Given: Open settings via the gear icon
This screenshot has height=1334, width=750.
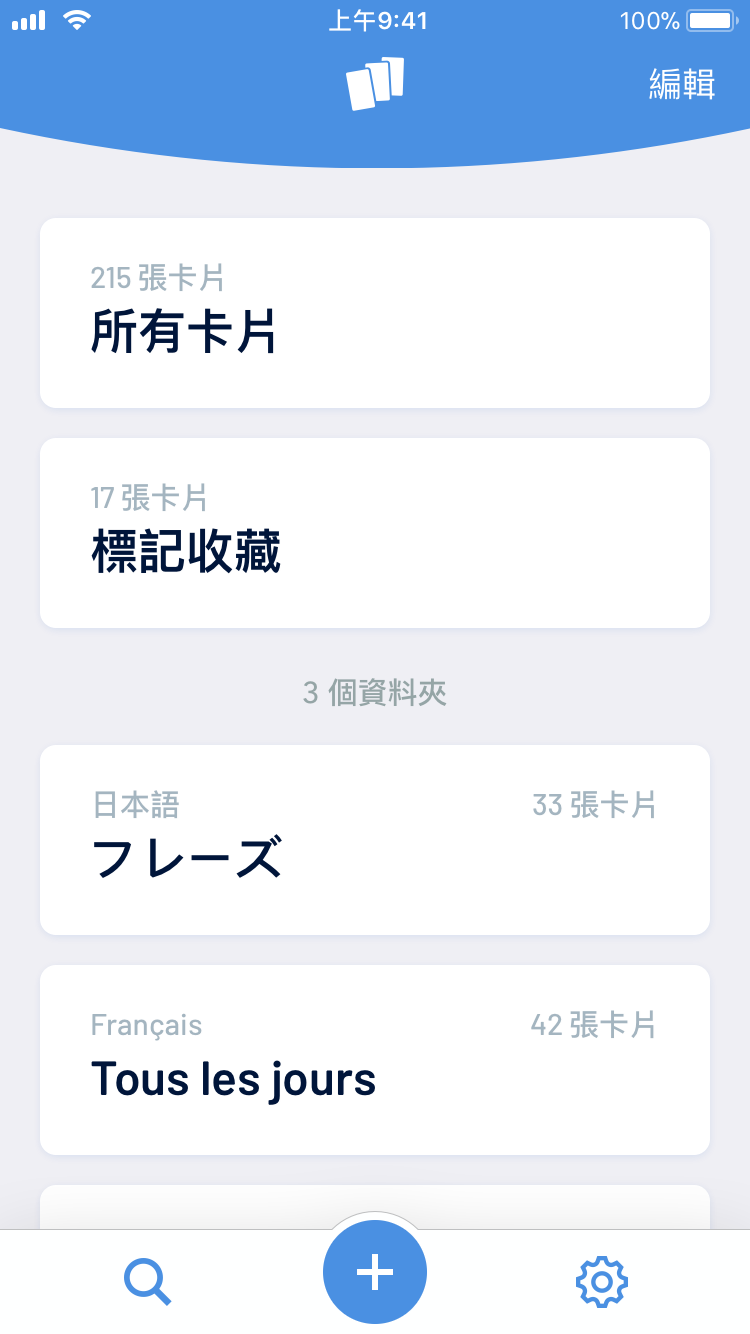Looking at the screenshot, I should (x=601, y=1281).
